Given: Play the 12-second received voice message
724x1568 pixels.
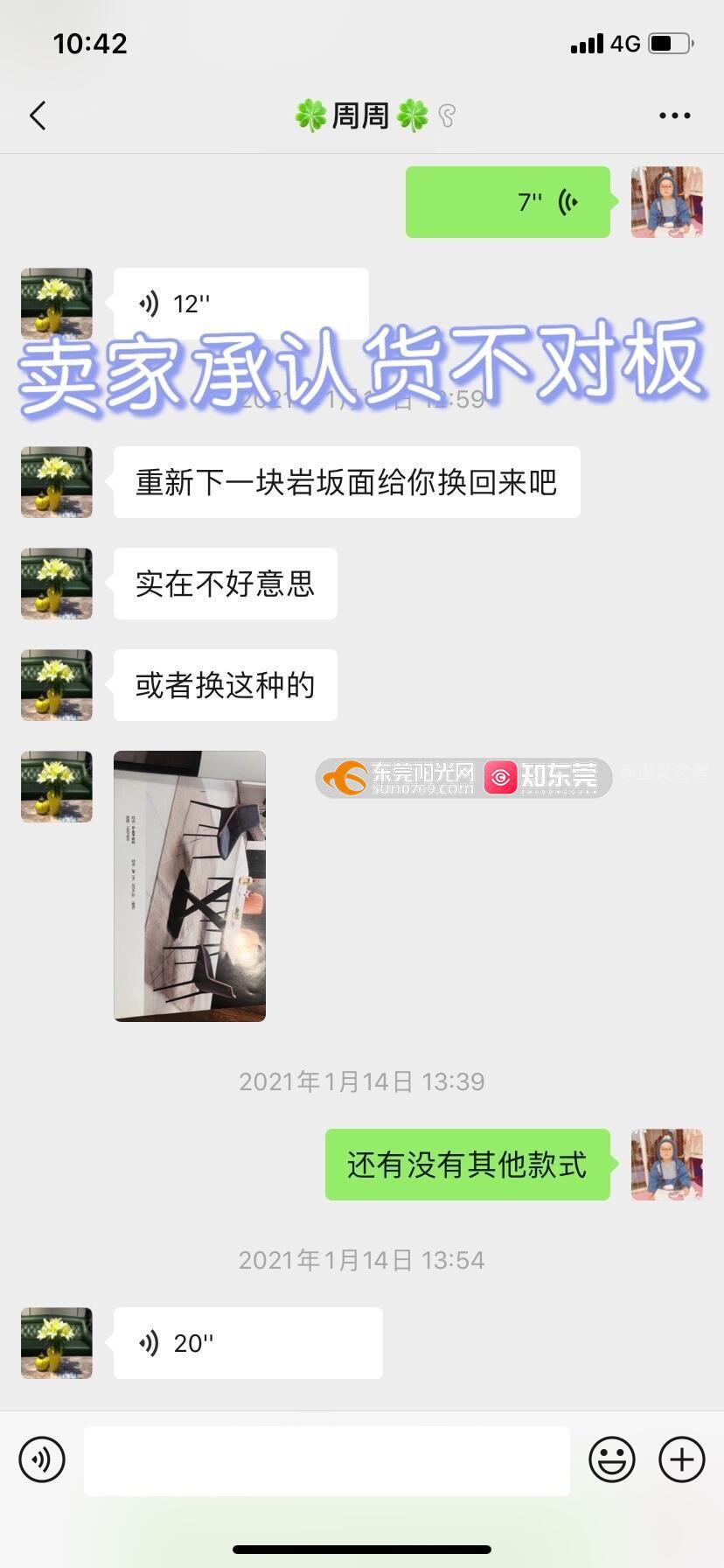Looking at the screenshot, I should pos(240,303).
